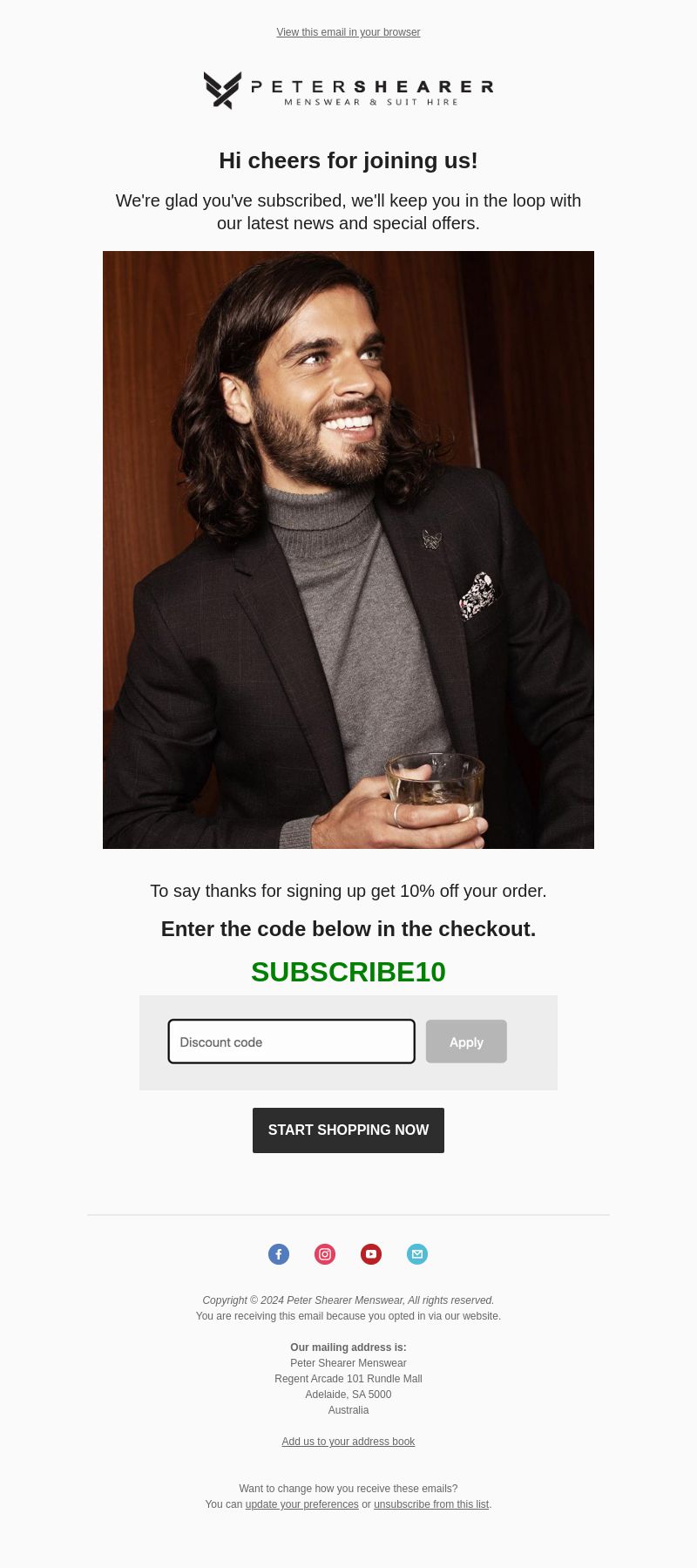
Task: Open the YouTube channel icon
Action: point(371,1254)
